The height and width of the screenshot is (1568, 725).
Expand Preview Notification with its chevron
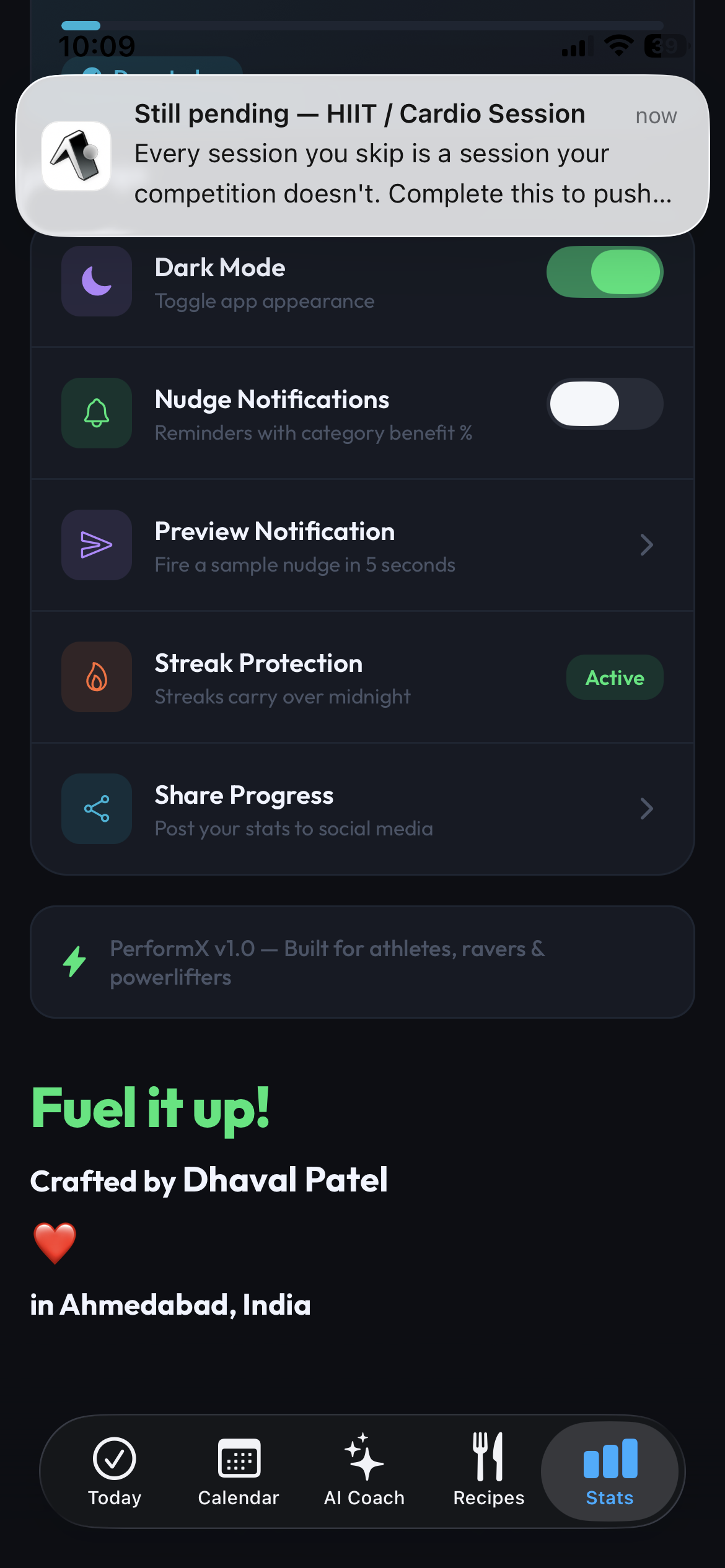point(647,545)
